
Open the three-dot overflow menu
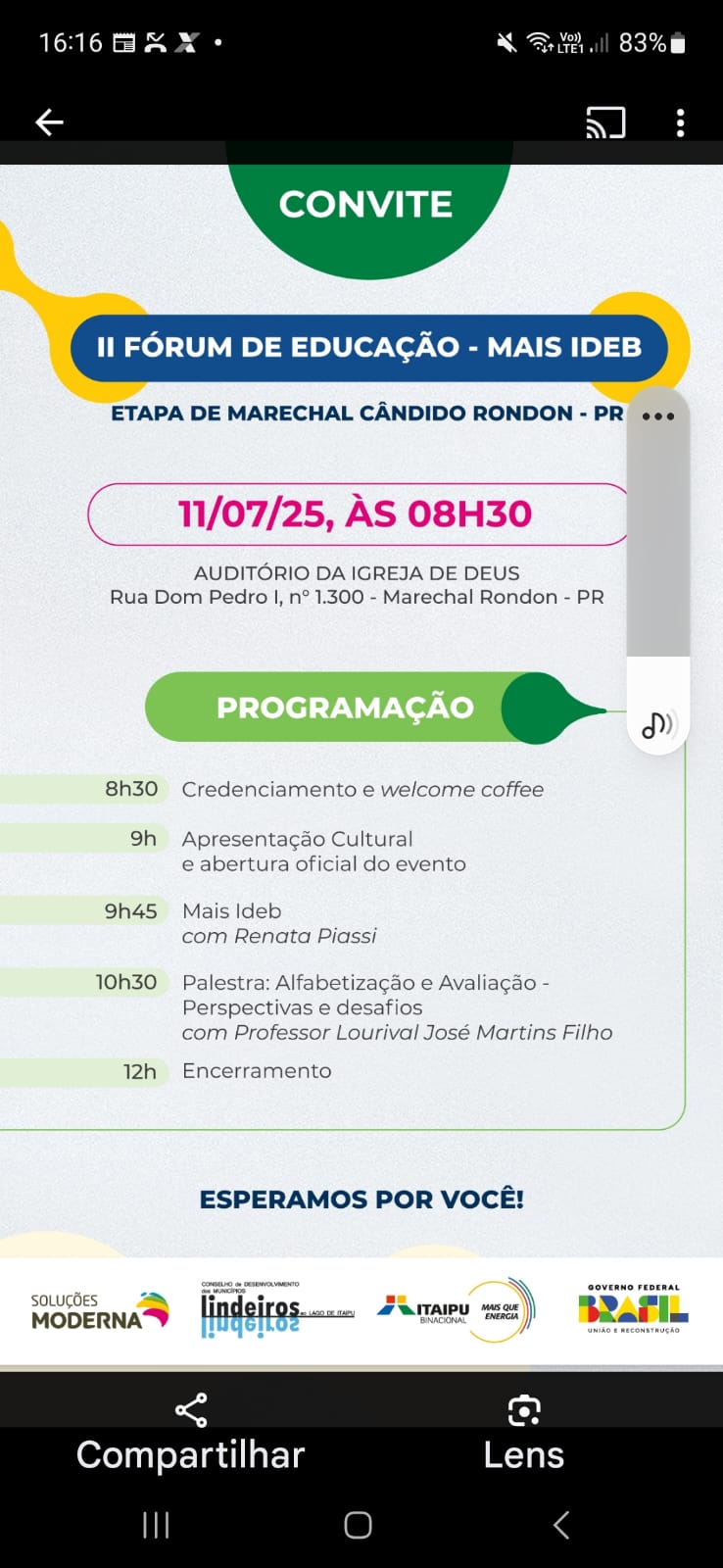pos(680,122)
